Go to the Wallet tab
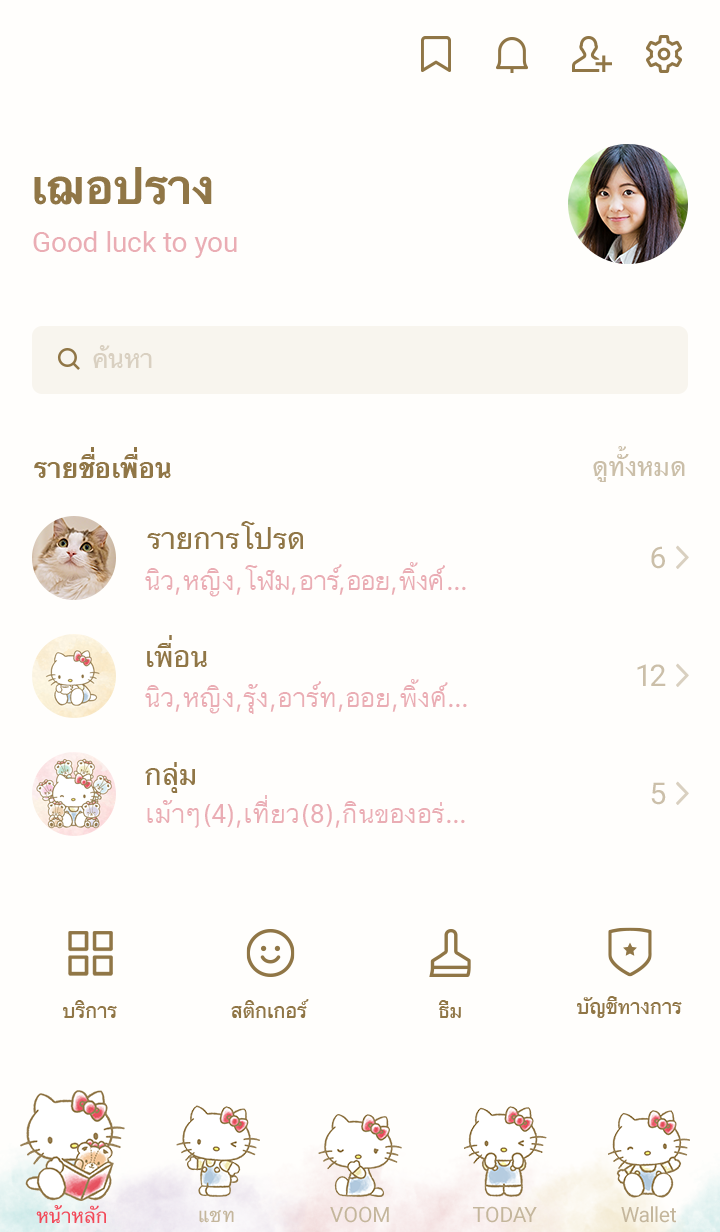 click(648, 1160)
